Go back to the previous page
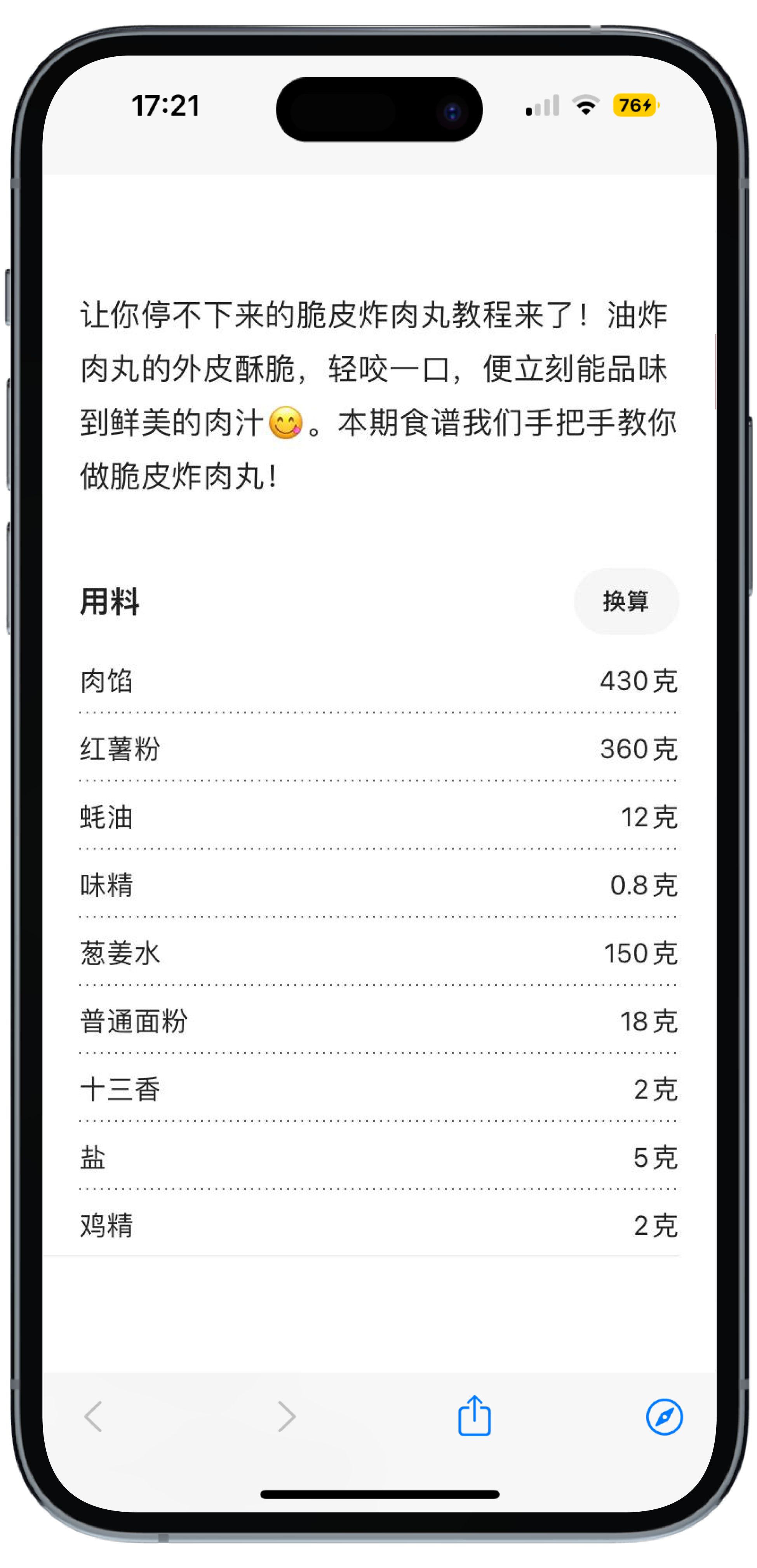Viewport: 757px width, 1568px height. [x=93, y=1417]
